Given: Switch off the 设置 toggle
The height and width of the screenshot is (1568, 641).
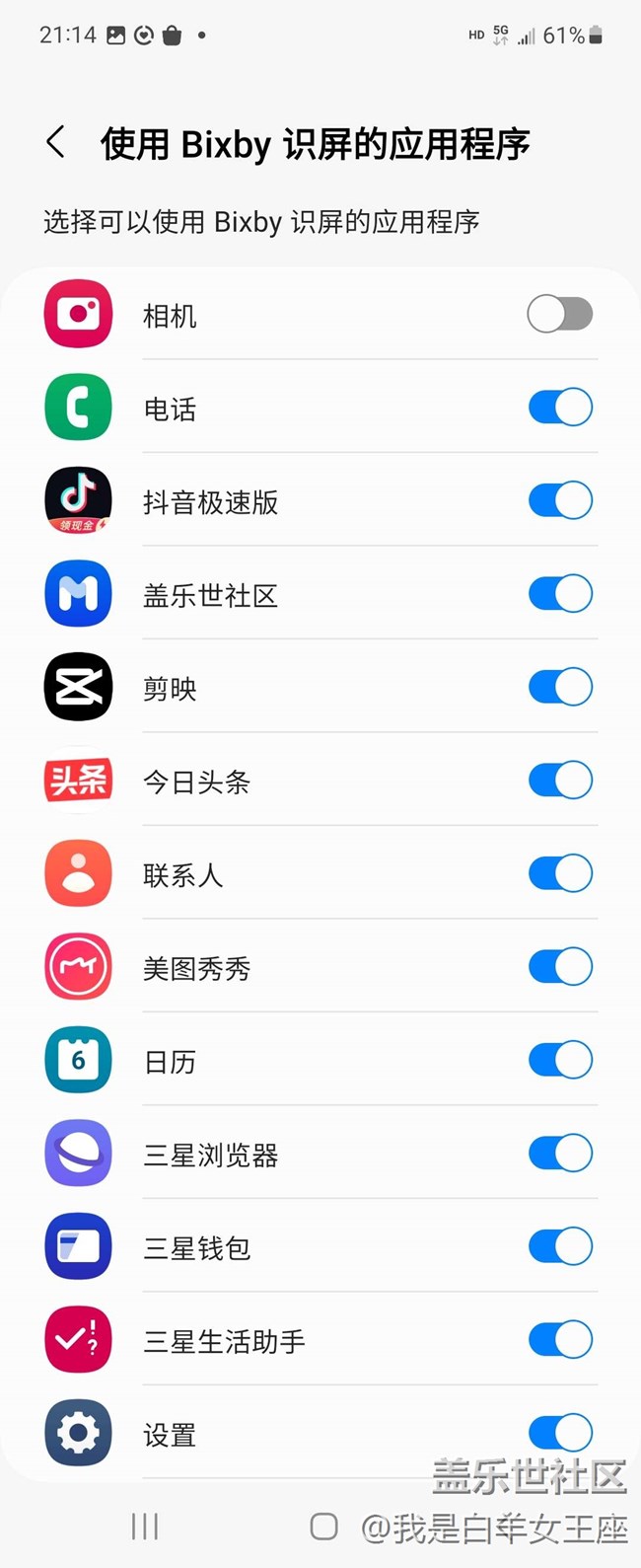Looking at the screenshot, I should coord(560,1433).
